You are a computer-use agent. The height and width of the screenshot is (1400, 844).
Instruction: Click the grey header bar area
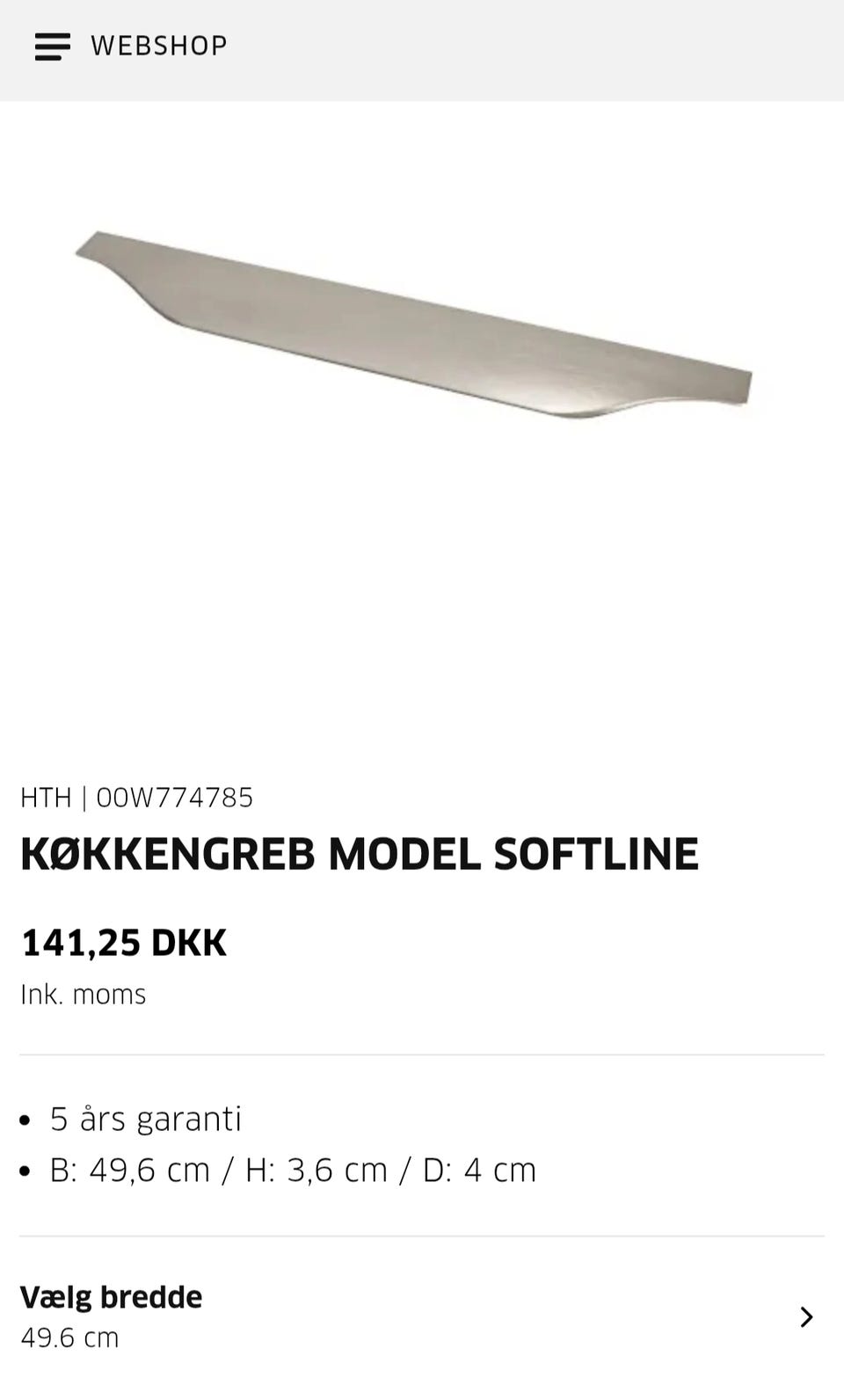pos(527,46)
